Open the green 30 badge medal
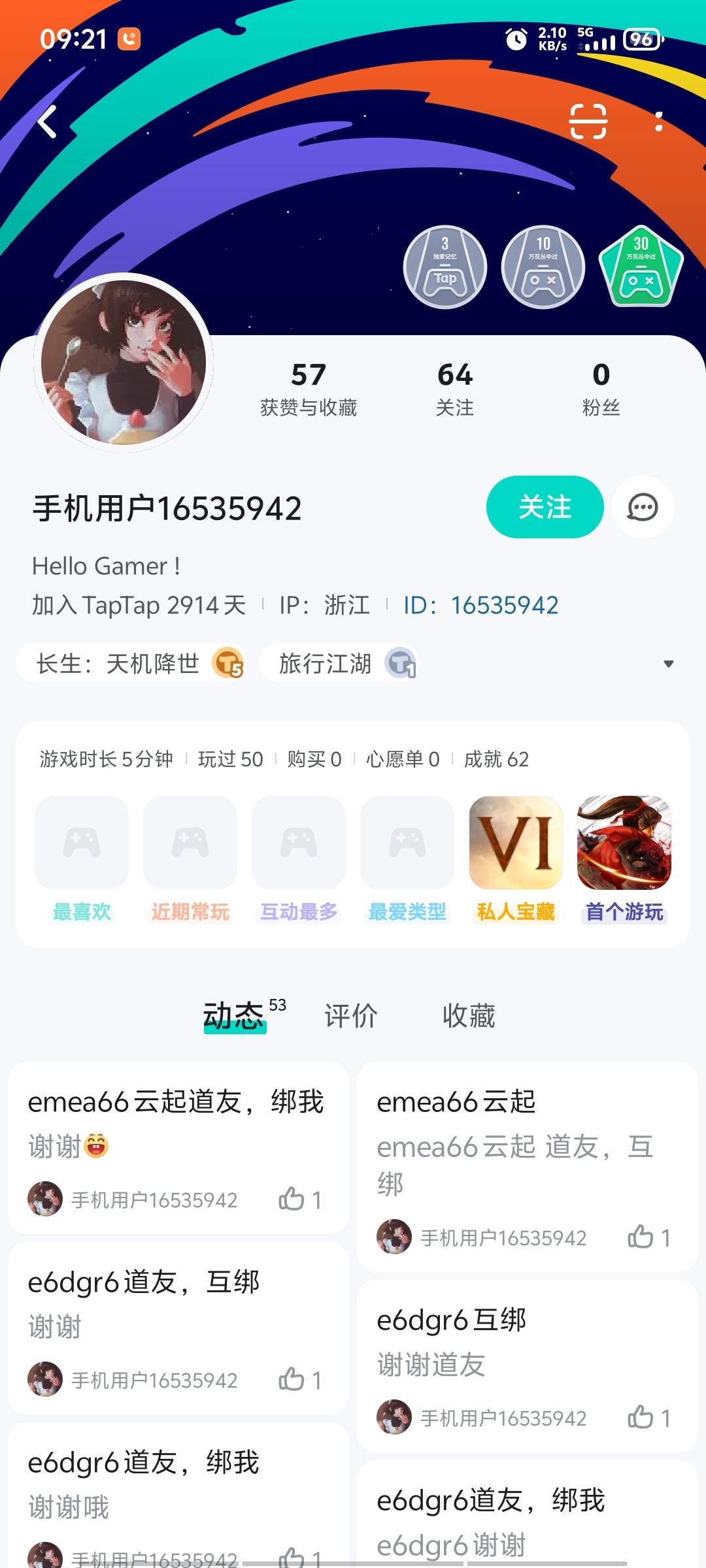The width and height of the screenshot is (706, 1568). tap(641, 267)
